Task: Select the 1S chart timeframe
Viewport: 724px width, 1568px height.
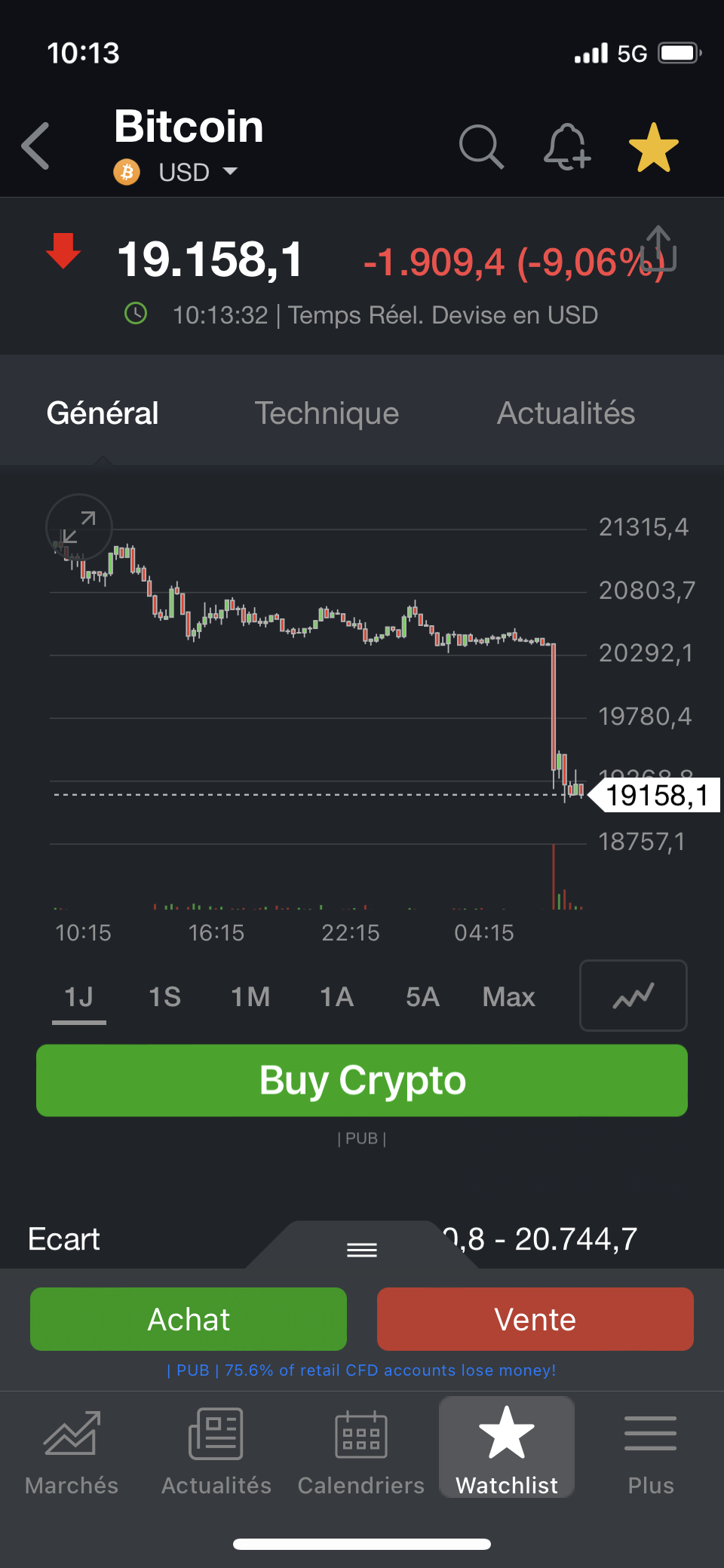Action: point(164,997)
